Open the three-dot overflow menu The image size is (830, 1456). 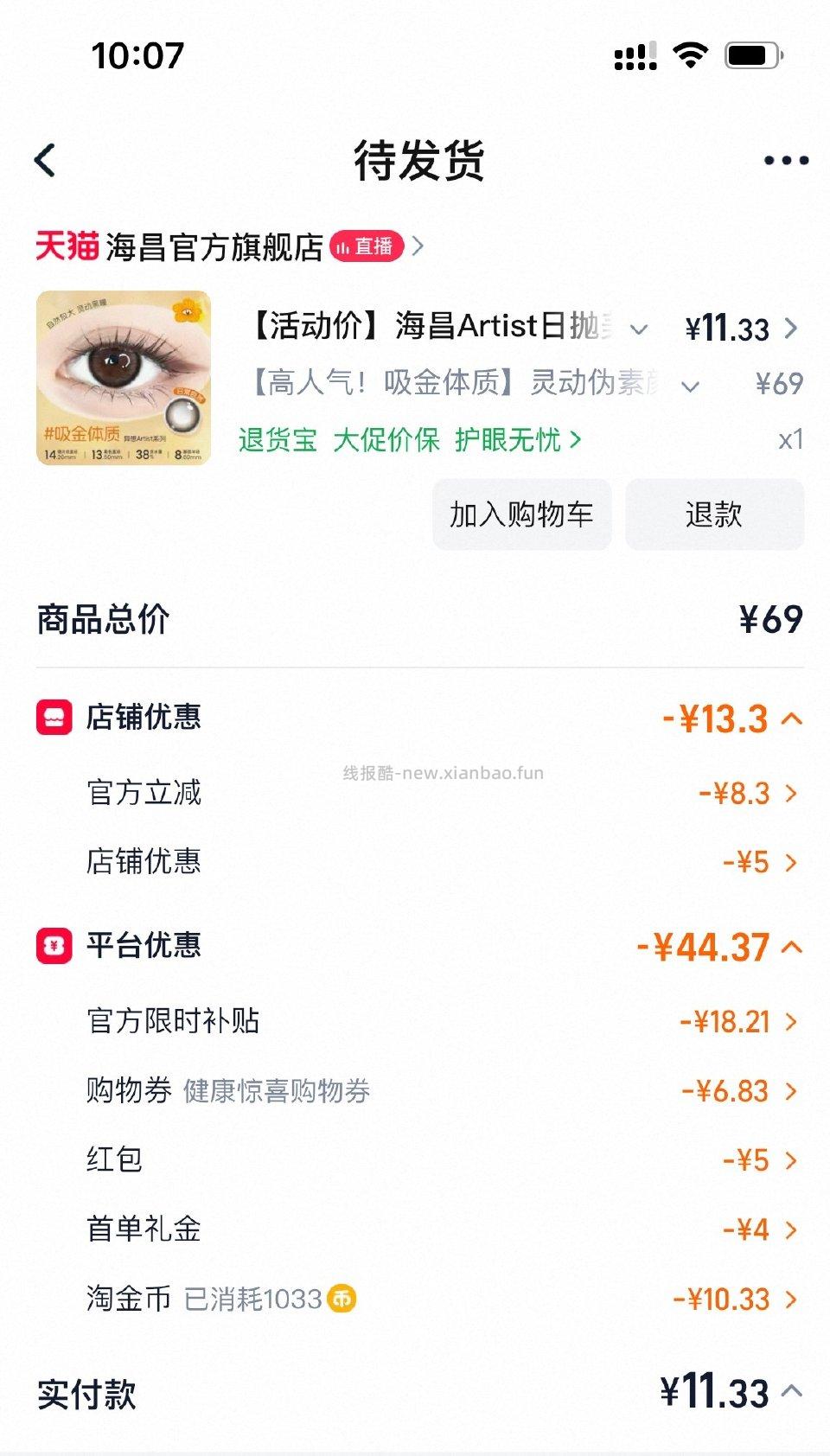pos(785,161)
